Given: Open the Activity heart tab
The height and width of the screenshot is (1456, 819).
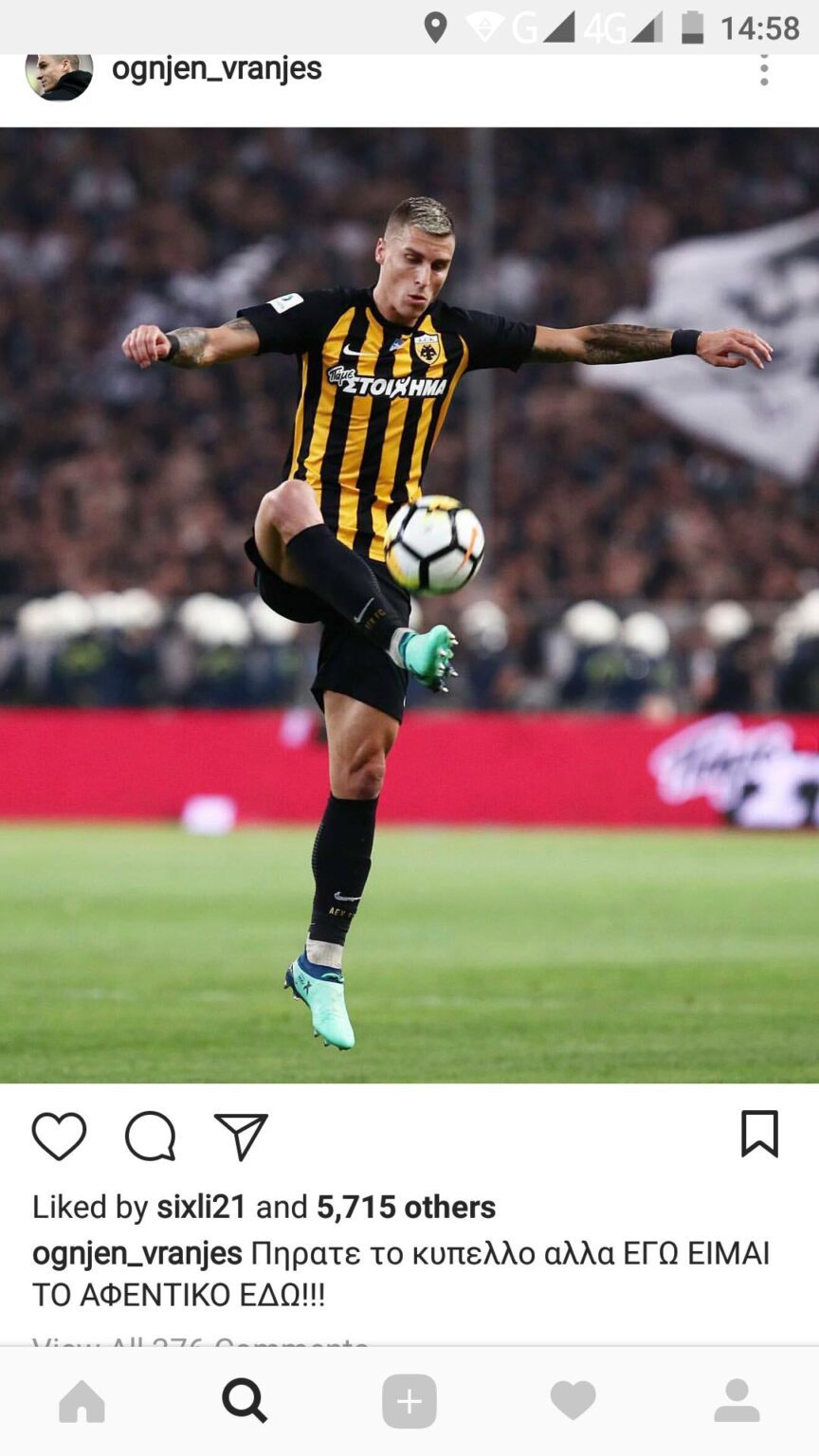Looking at the screenshot, I should (x=573, y=1401).
